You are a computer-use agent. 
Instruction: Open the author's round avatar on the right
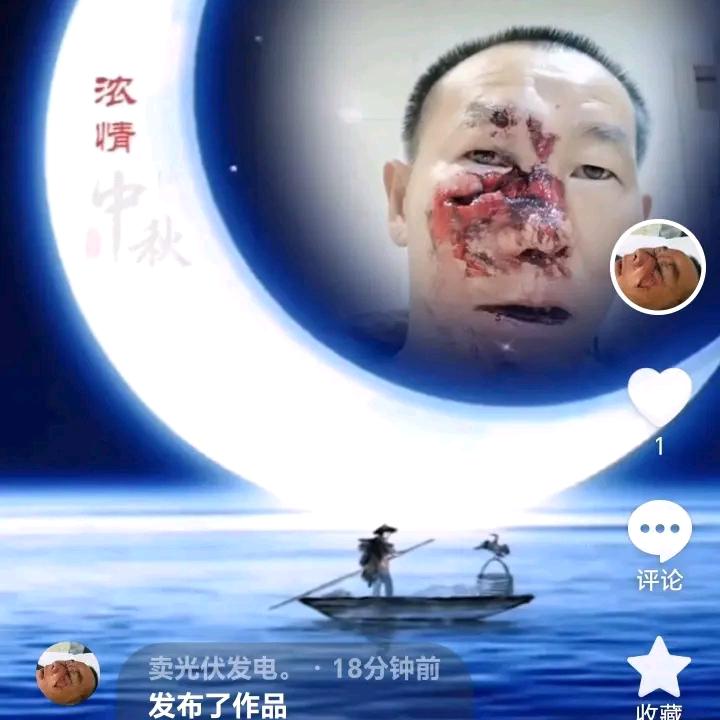pos(658,267)
